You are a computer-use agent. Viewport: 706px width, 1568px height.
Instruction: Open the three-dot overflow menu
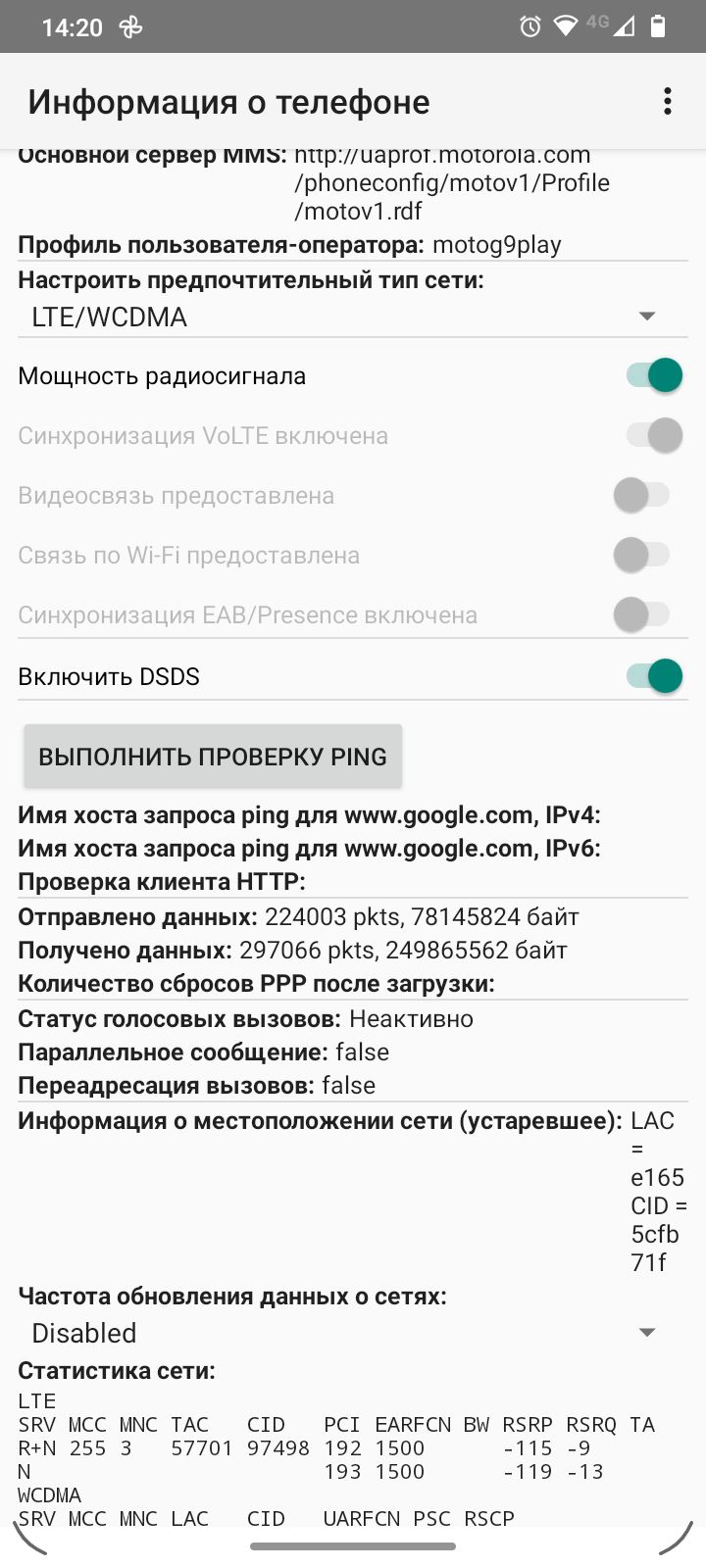pos(668,101)
